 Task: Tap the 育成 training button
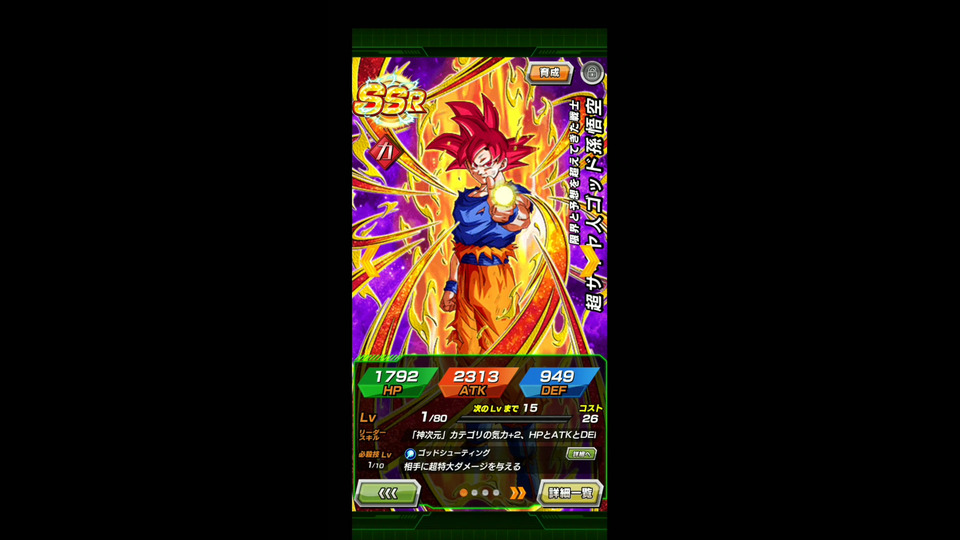click(x=549, y=72)
